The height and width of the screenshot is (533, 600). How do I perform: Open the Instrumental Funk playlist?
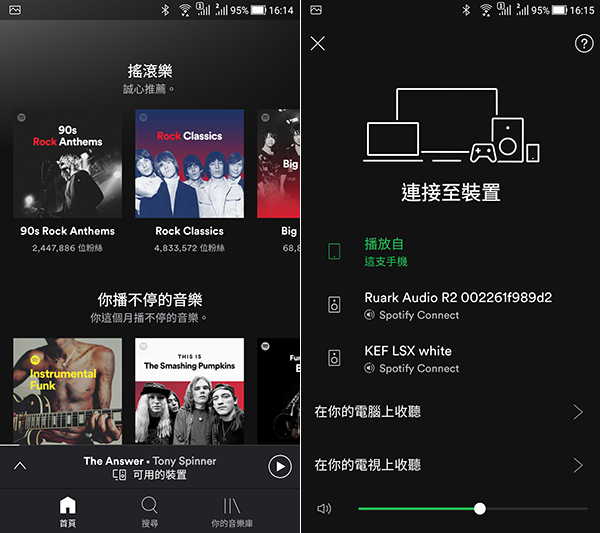click(x=67, y=391)
